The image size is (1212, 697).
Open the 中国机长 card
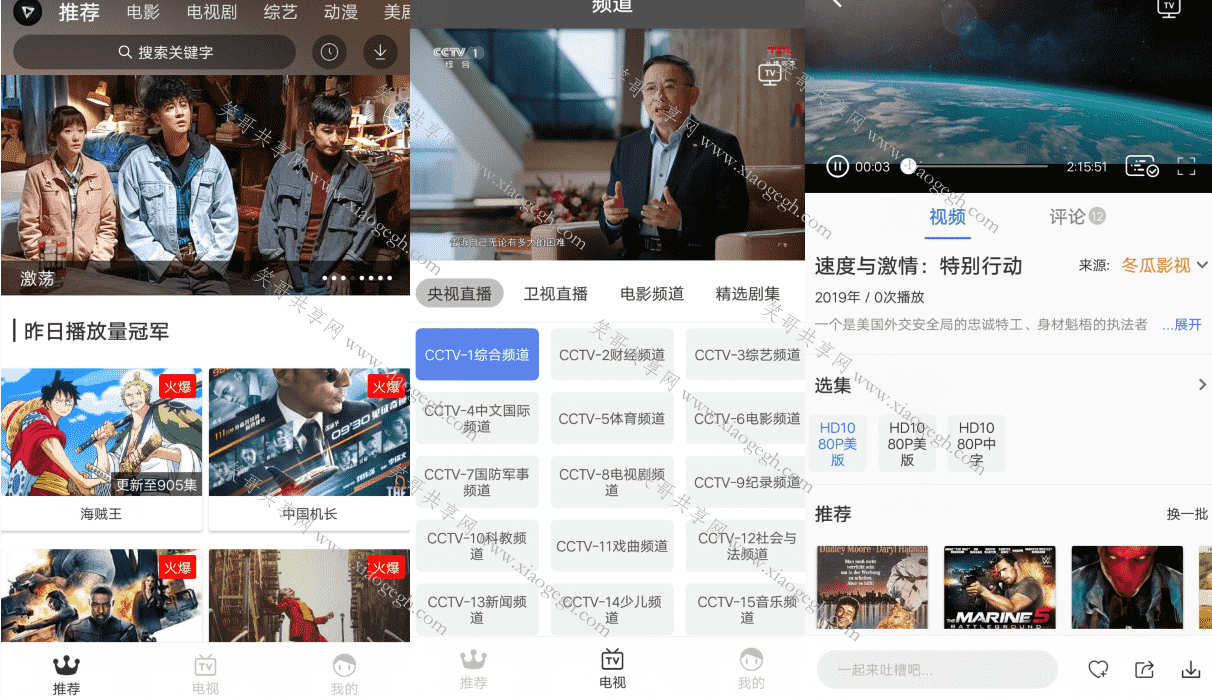309,448
